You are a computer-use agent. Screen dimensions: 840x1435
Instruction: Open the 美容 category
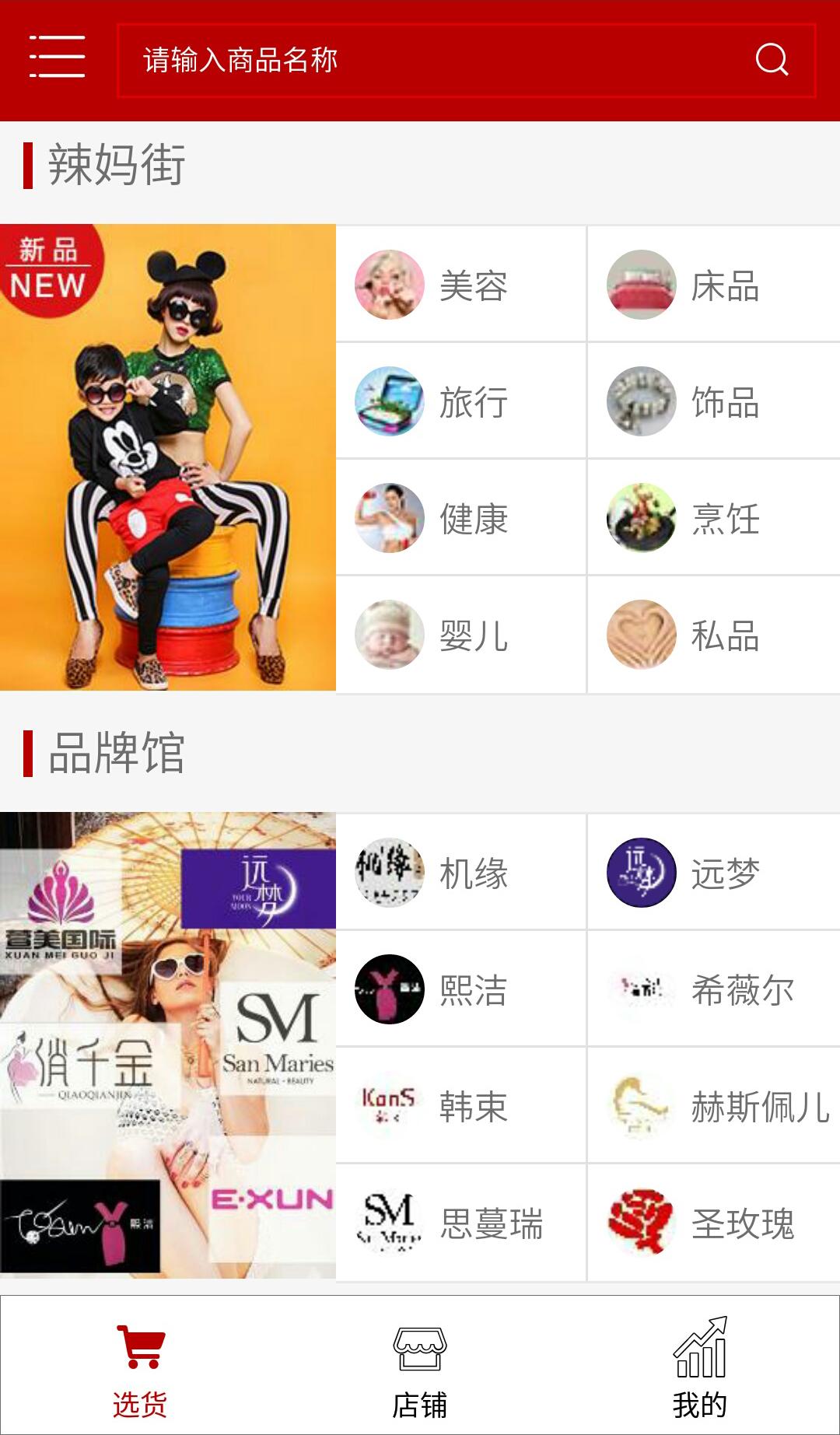pyautogui.click(x=460, y=285)
